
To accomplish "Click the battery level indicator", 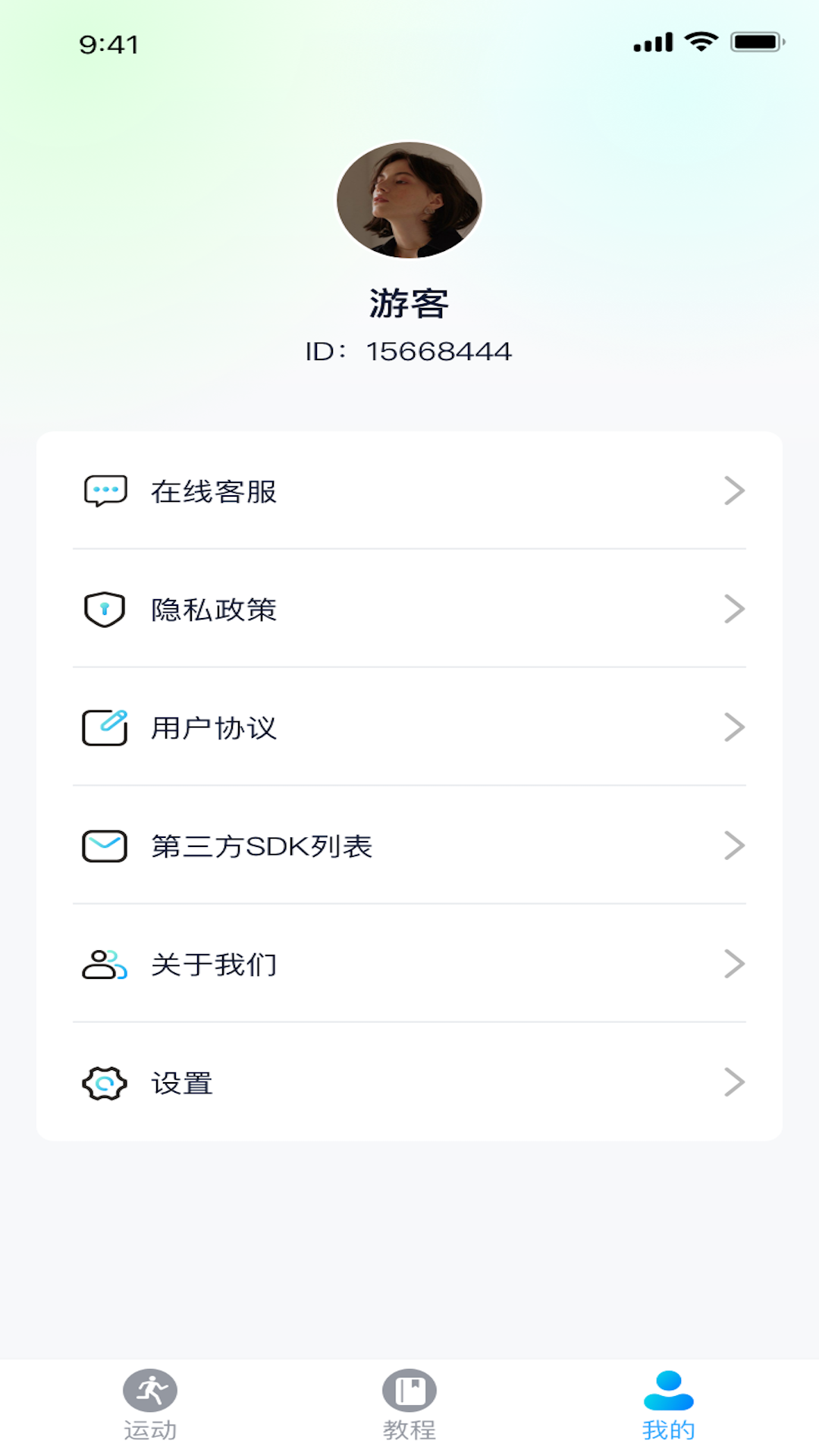I will pos(755,43).
